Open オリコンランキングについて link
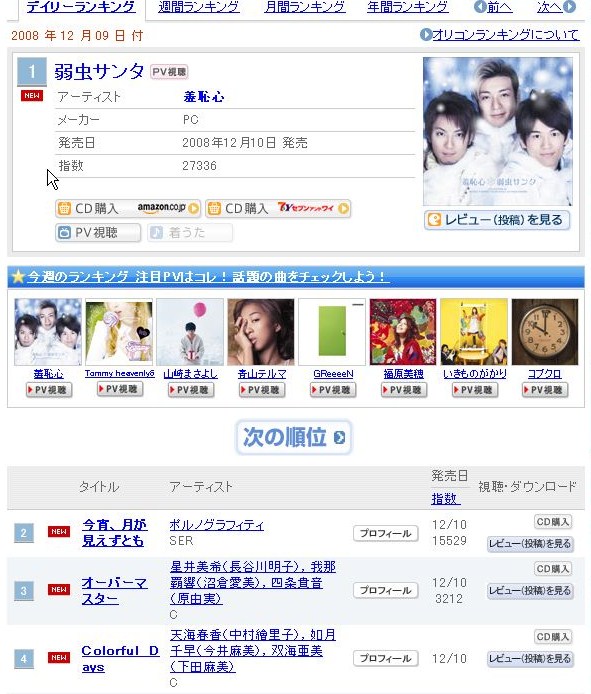Image resolution: width=591 pixels, height=694 pixels. [500, 35]
